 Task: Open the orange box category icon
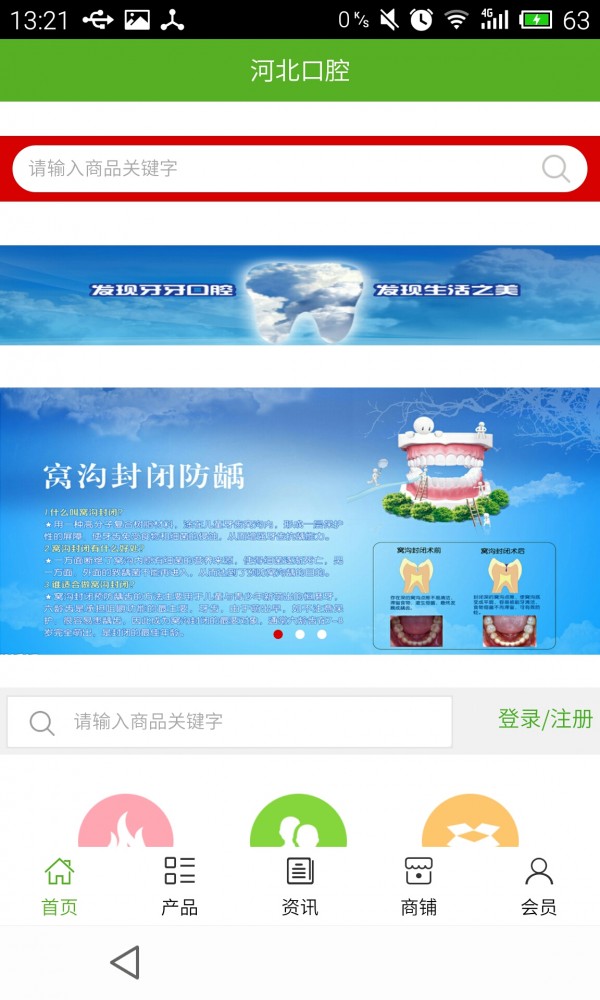[470, 824]
